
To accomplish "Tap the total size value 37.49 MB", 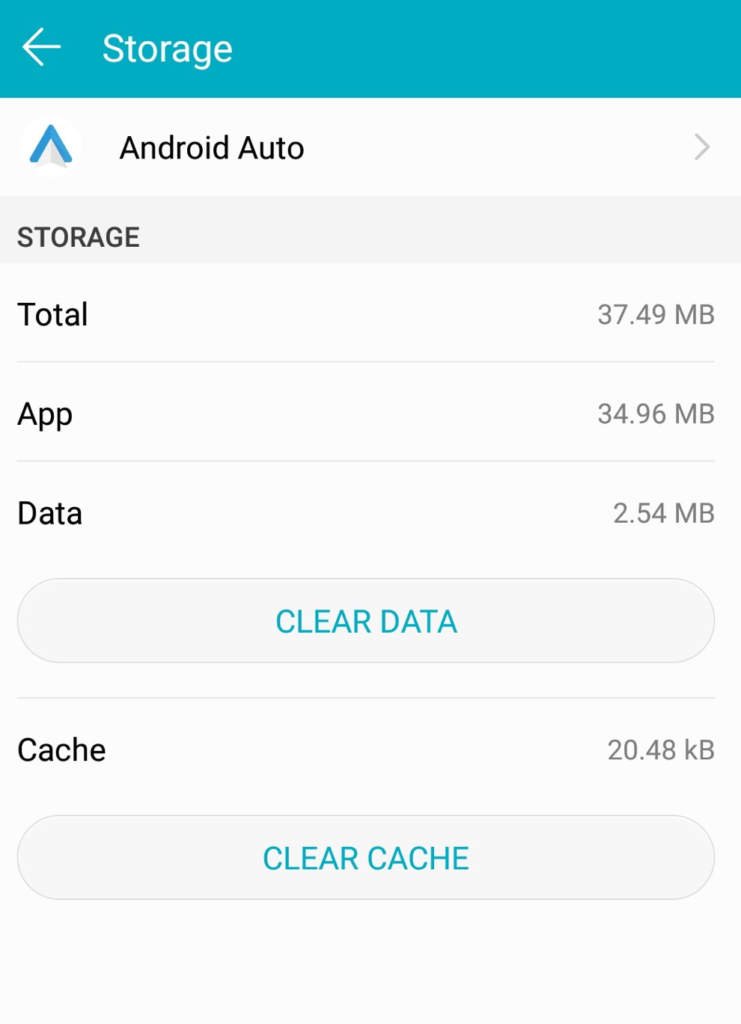I will 655,314.
